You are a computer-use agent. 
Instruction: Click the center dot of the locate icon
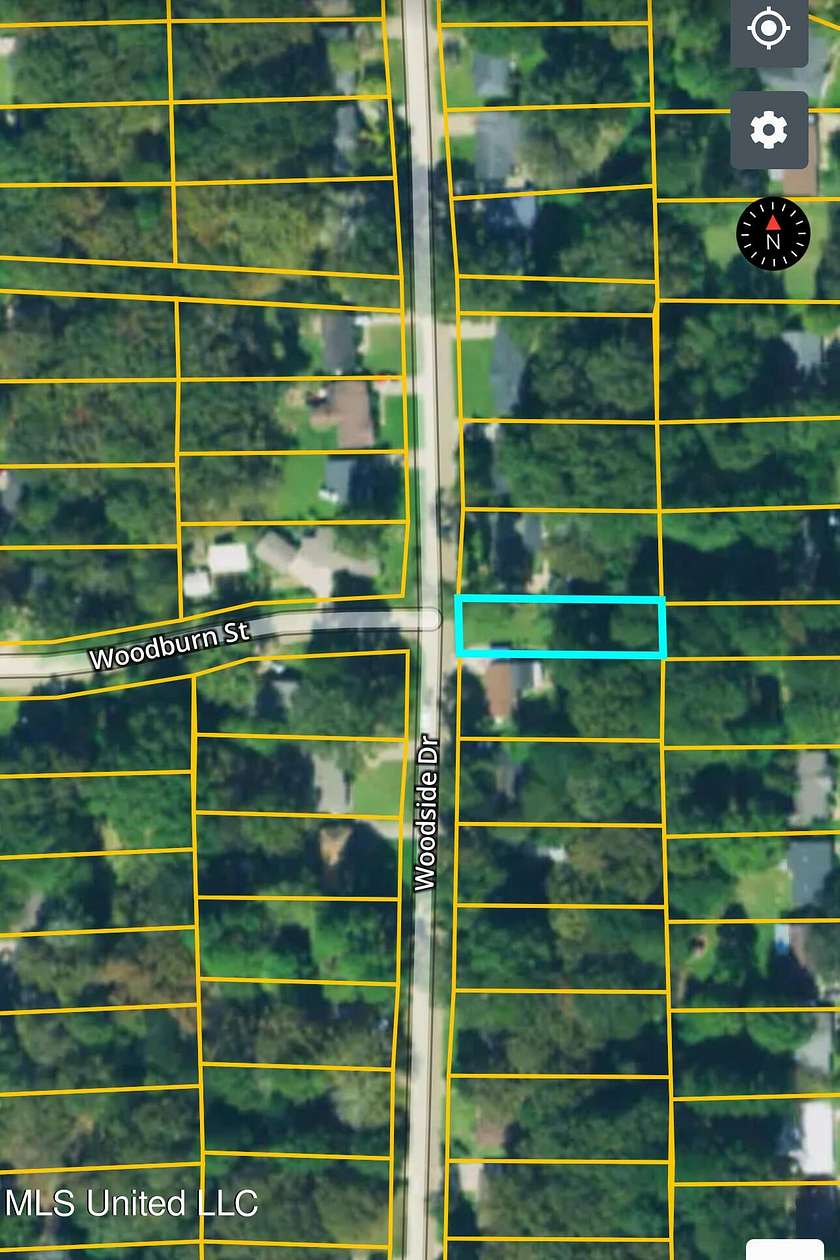768,29
